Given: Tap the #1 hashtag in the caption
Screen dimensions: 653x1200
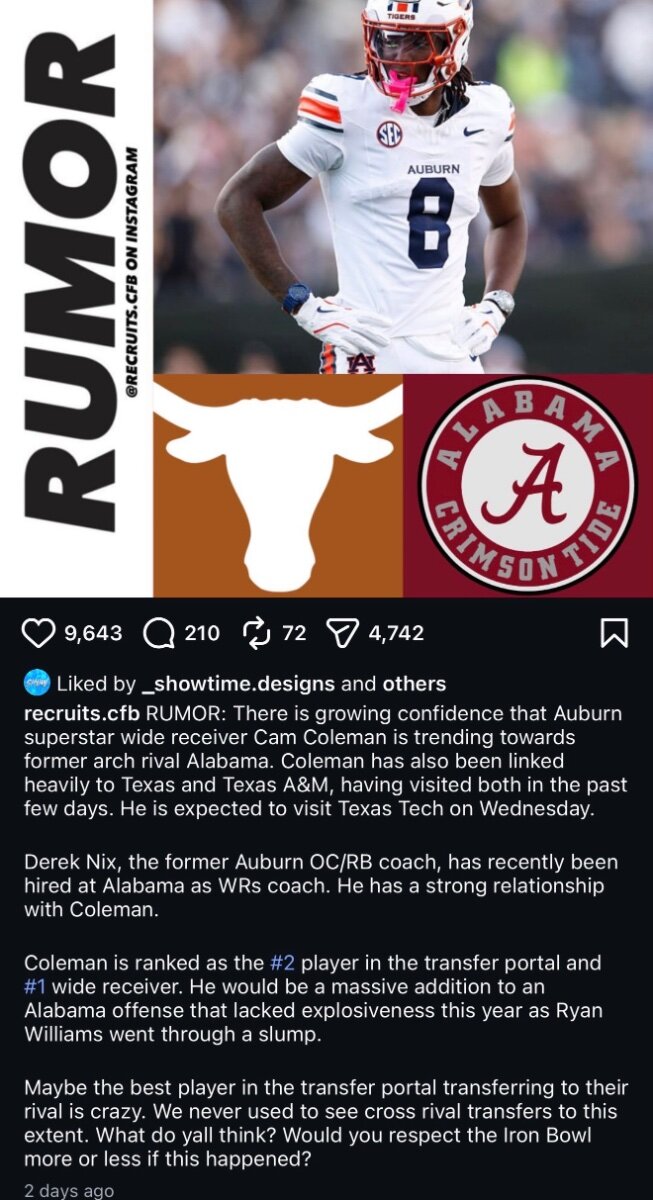Looking at the screenshot, I should pyautogui.click(x=36, y=986).
